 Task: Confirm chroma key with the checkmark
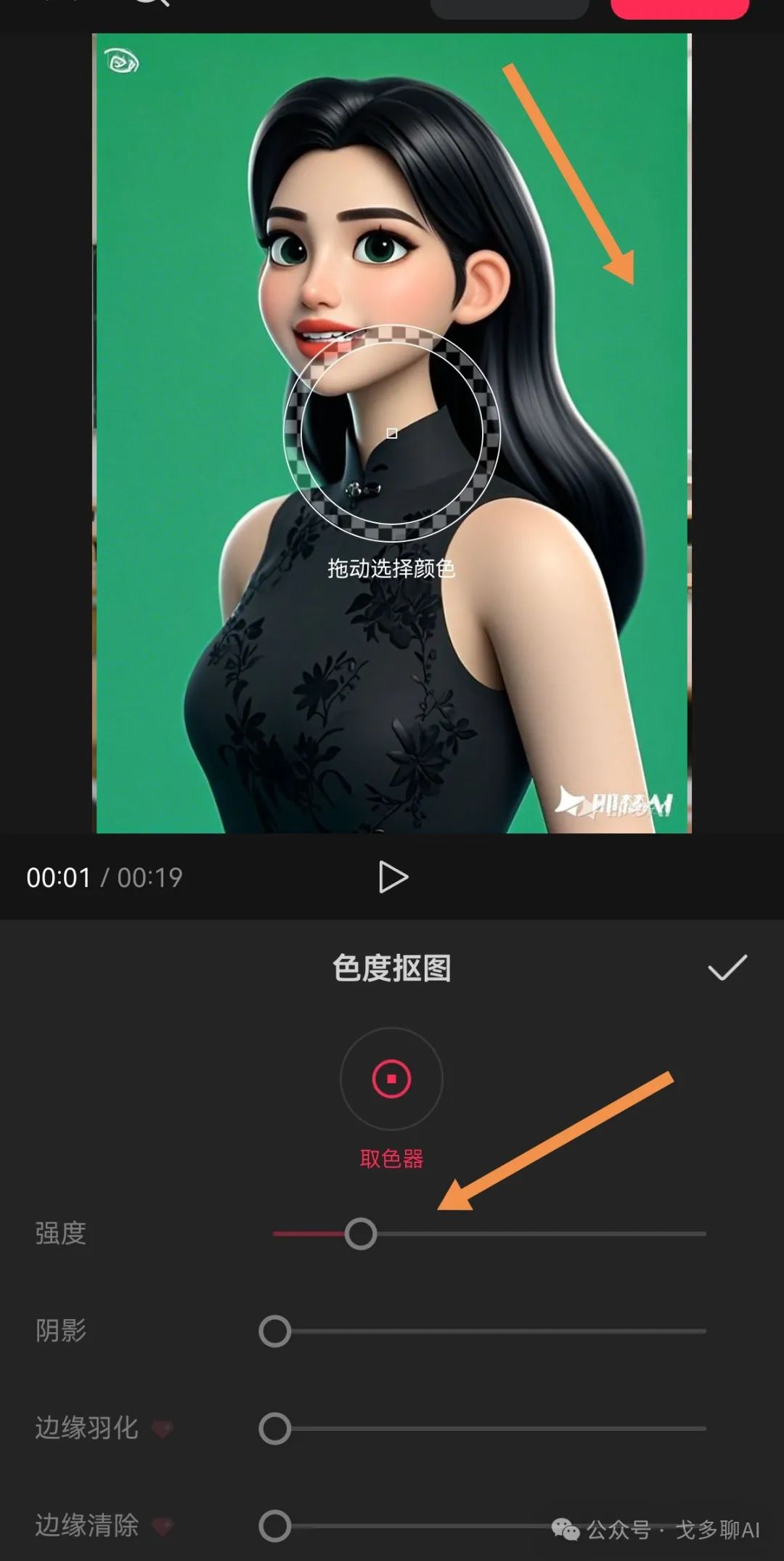[x=727, y=968]
